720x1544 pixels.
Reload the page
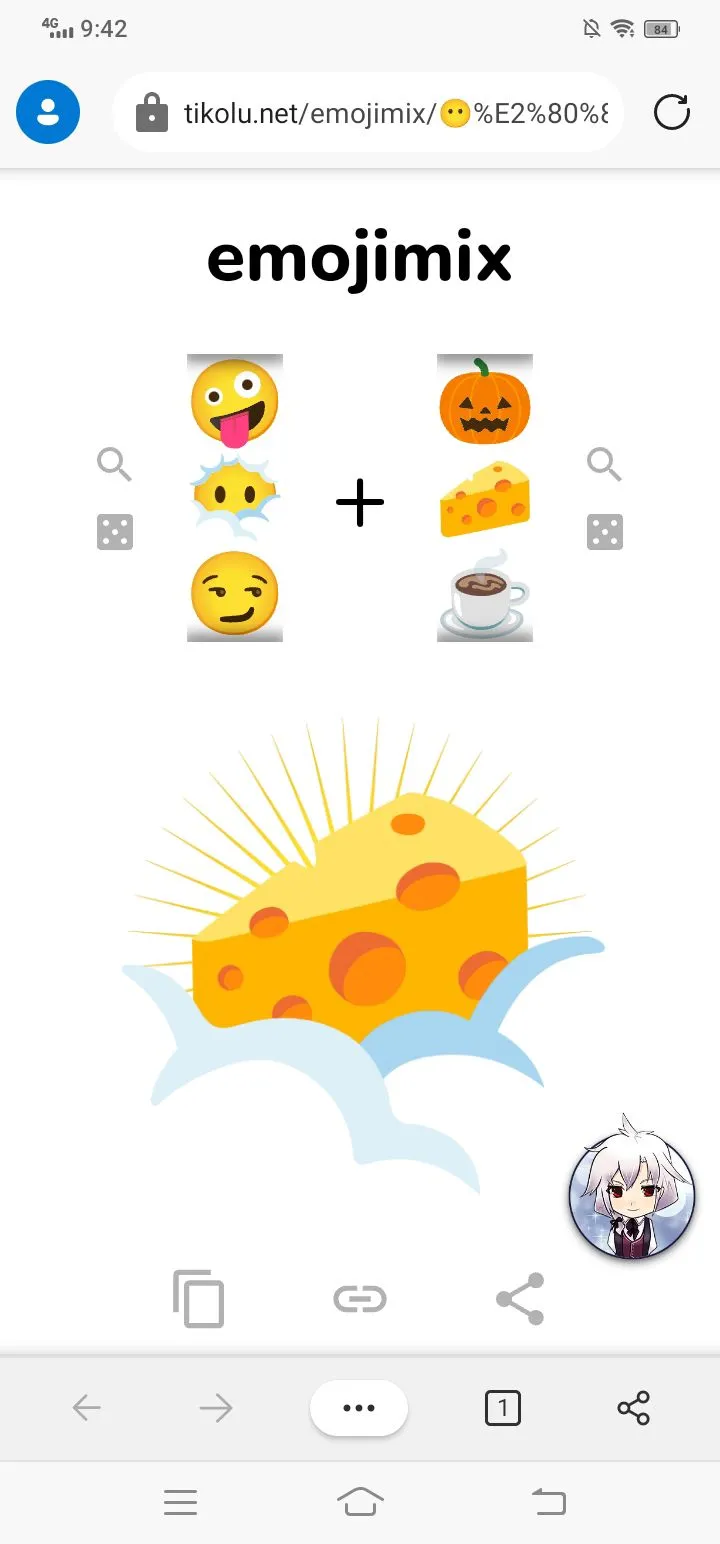[x=672, y=113]
